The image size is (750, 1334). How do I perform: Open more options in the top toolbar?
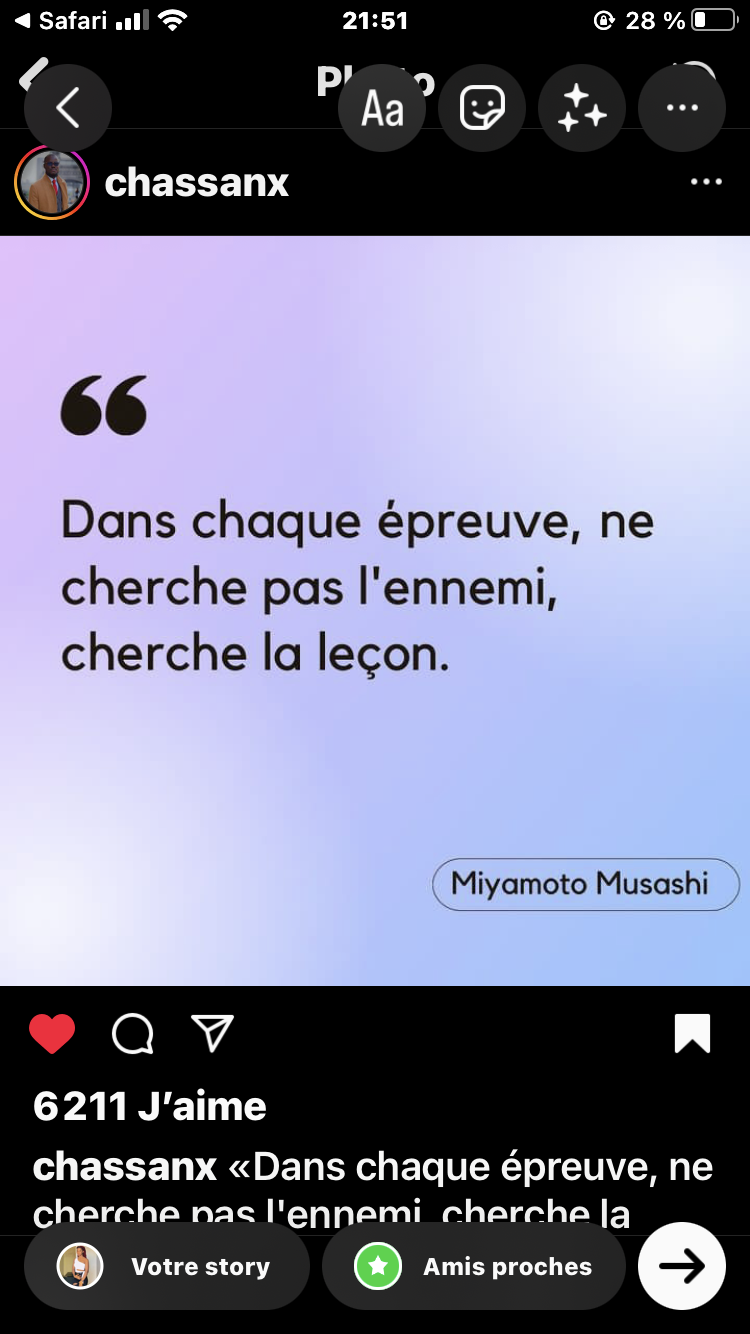[x=682, y=108]
